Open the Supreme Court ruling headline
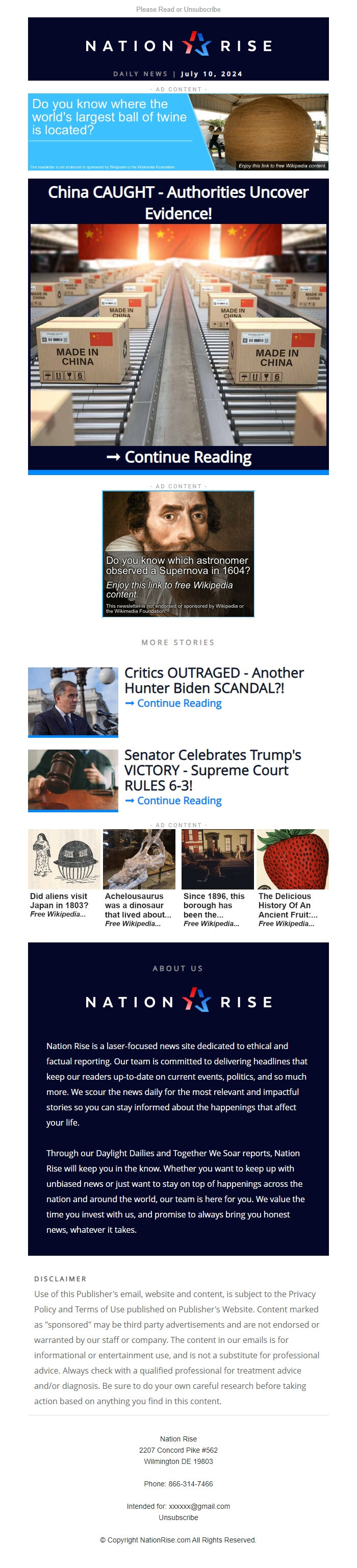Image resolution: width=357 pixels, height=1568 pixels. coord(212,770)
